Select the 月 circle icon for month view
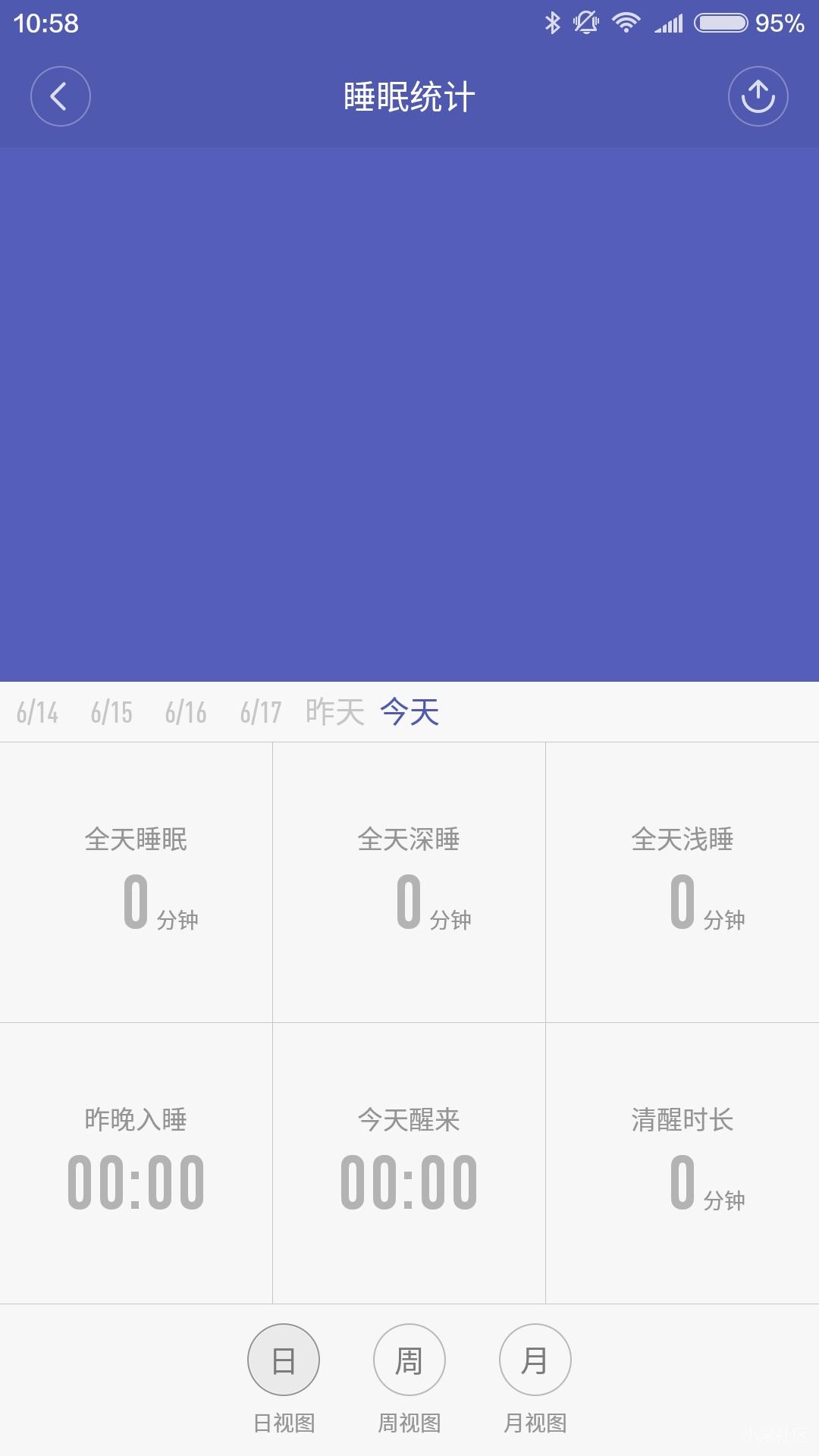The width and height of the screenshot is (819, 1456). [535, 1360]
